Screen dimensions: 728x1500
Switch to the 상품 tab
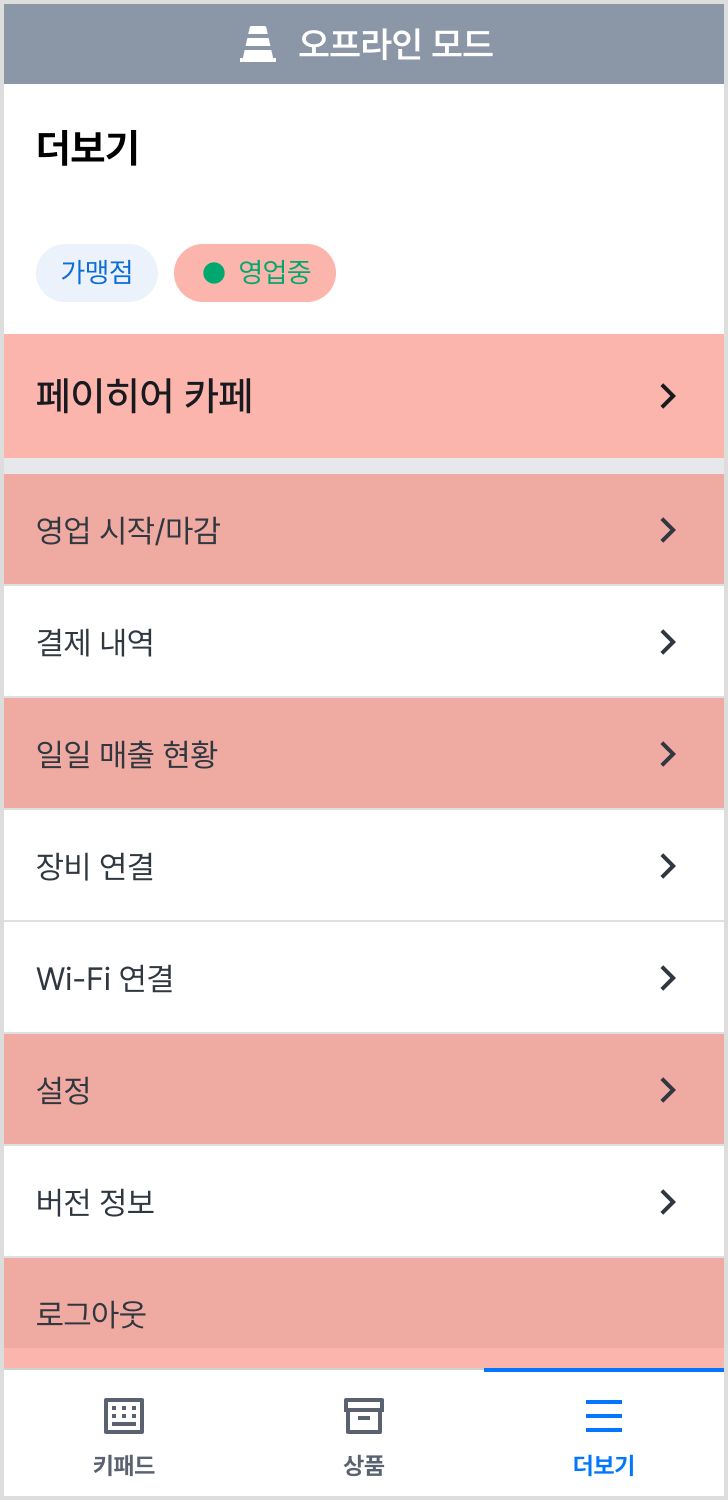[x=364, y=1436]
